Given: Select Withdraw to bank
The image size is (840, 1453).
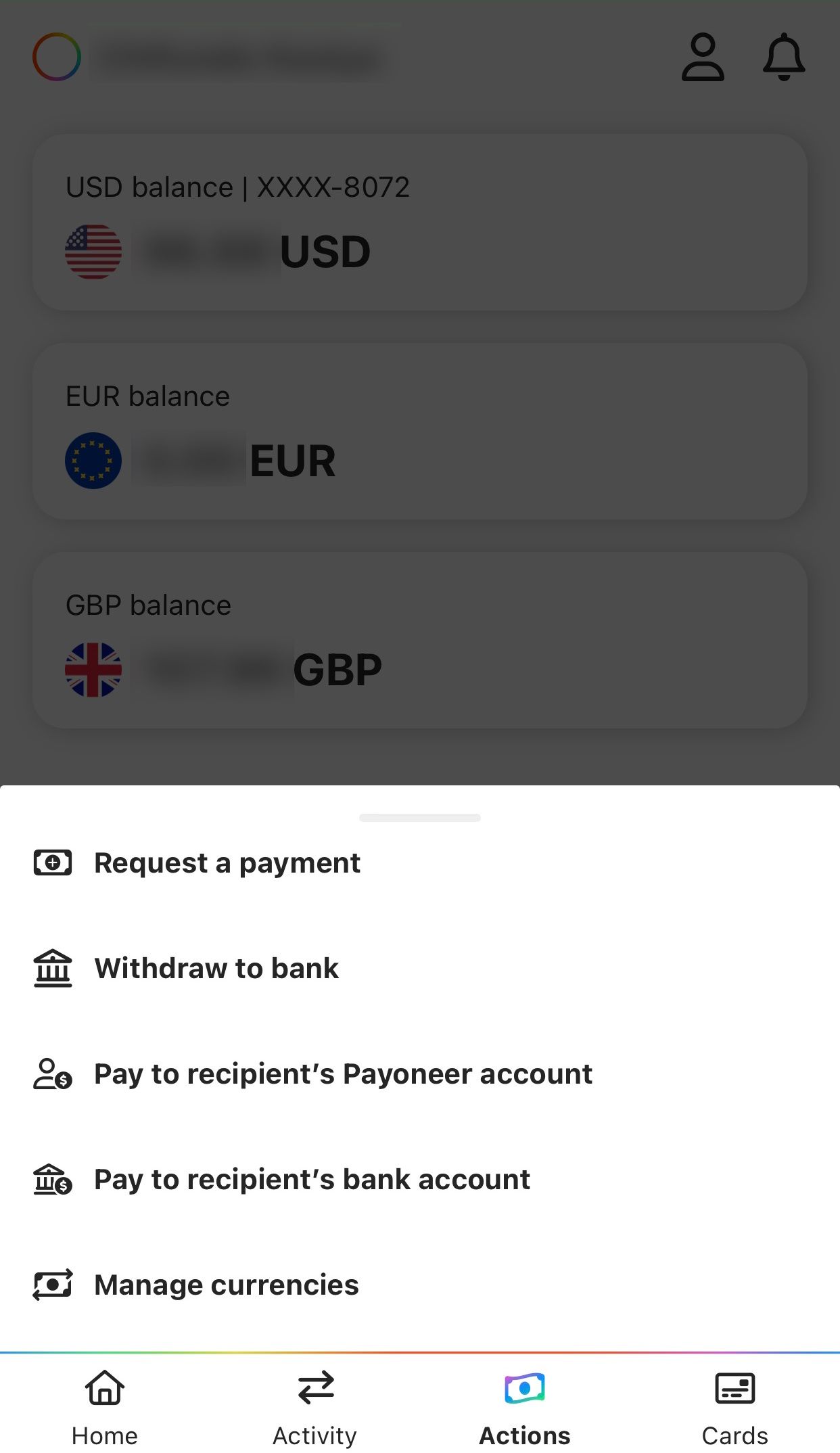Looking at the screenshot, I should point(216,968).
